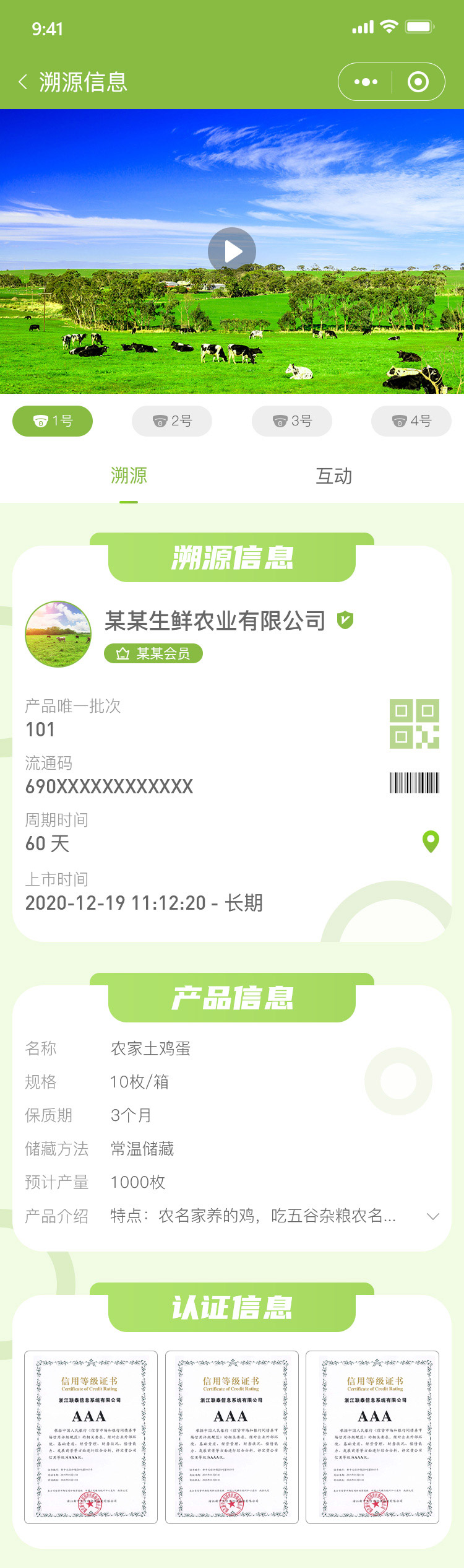The width and height of the screenshot is (464, 1568).
Task: Switch to camera 2号
Action: [172, 421]
